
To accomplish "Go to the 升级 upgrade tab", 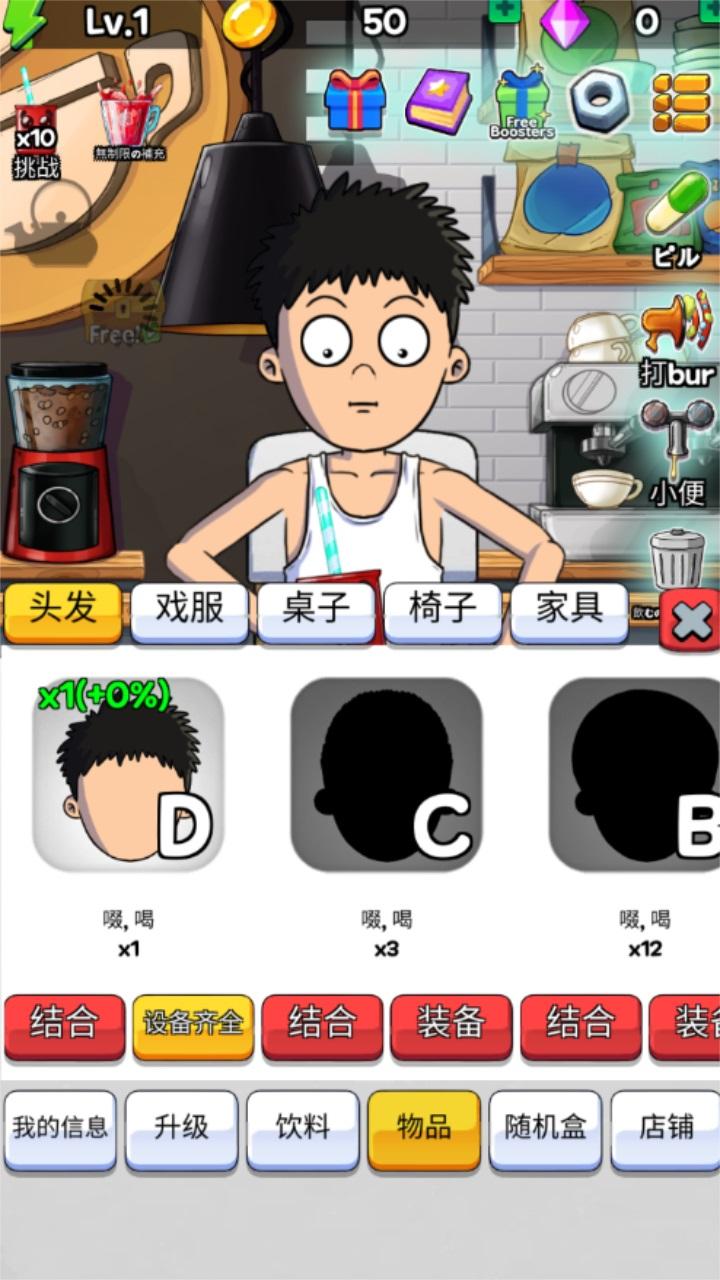I will tap(182, 1129).
